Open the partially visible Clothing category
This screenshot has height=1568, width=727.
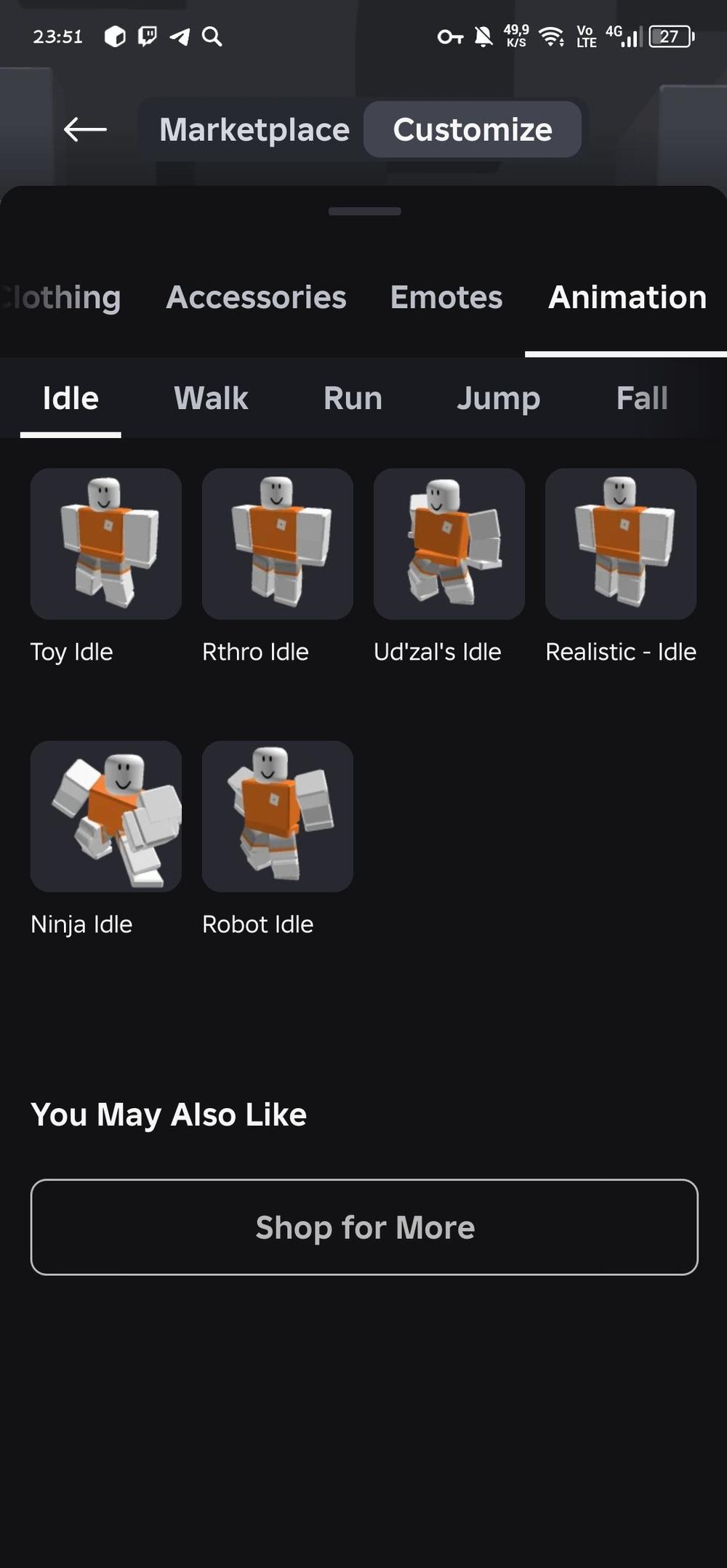[62, 297]
